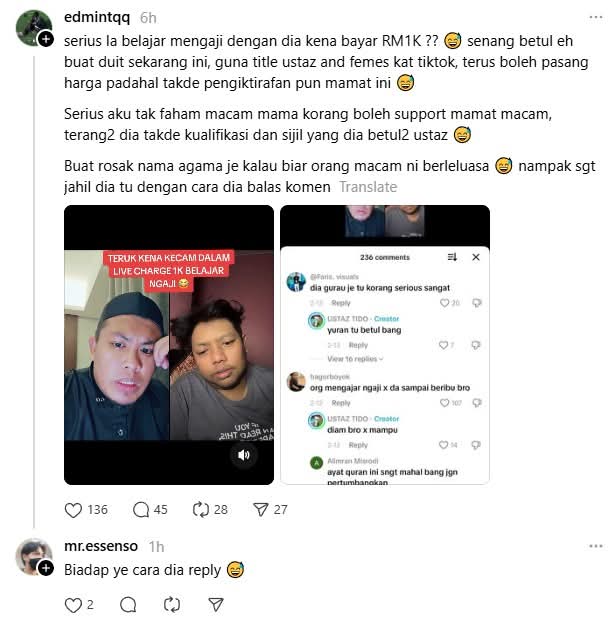Open the overflow menu on mr.essenso's reply
Image resolution: width=613 pixels, height=627 pixels.
coord(596,546)
